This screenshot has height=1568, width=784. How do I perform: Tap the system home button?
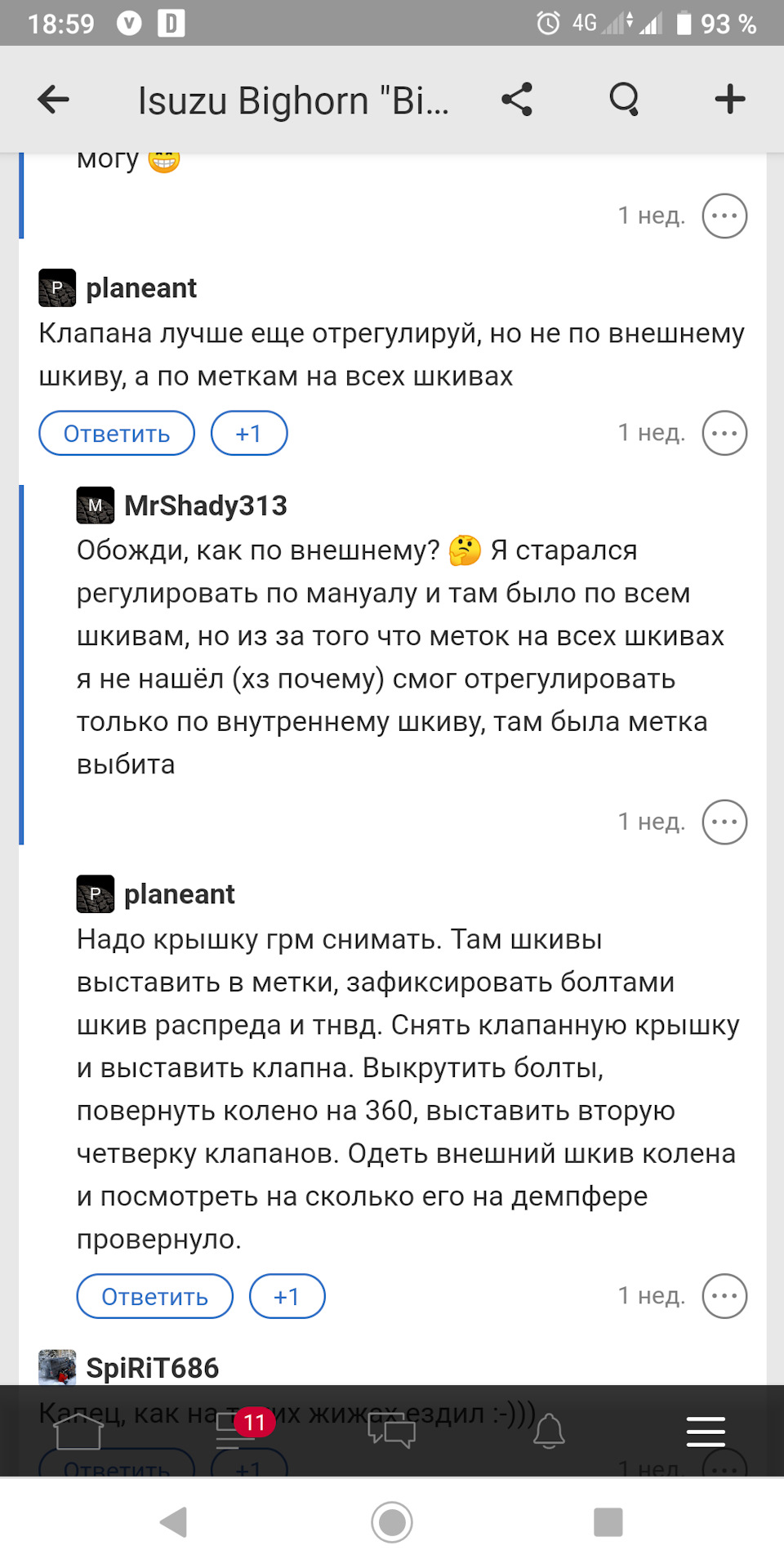(392, 1522)
